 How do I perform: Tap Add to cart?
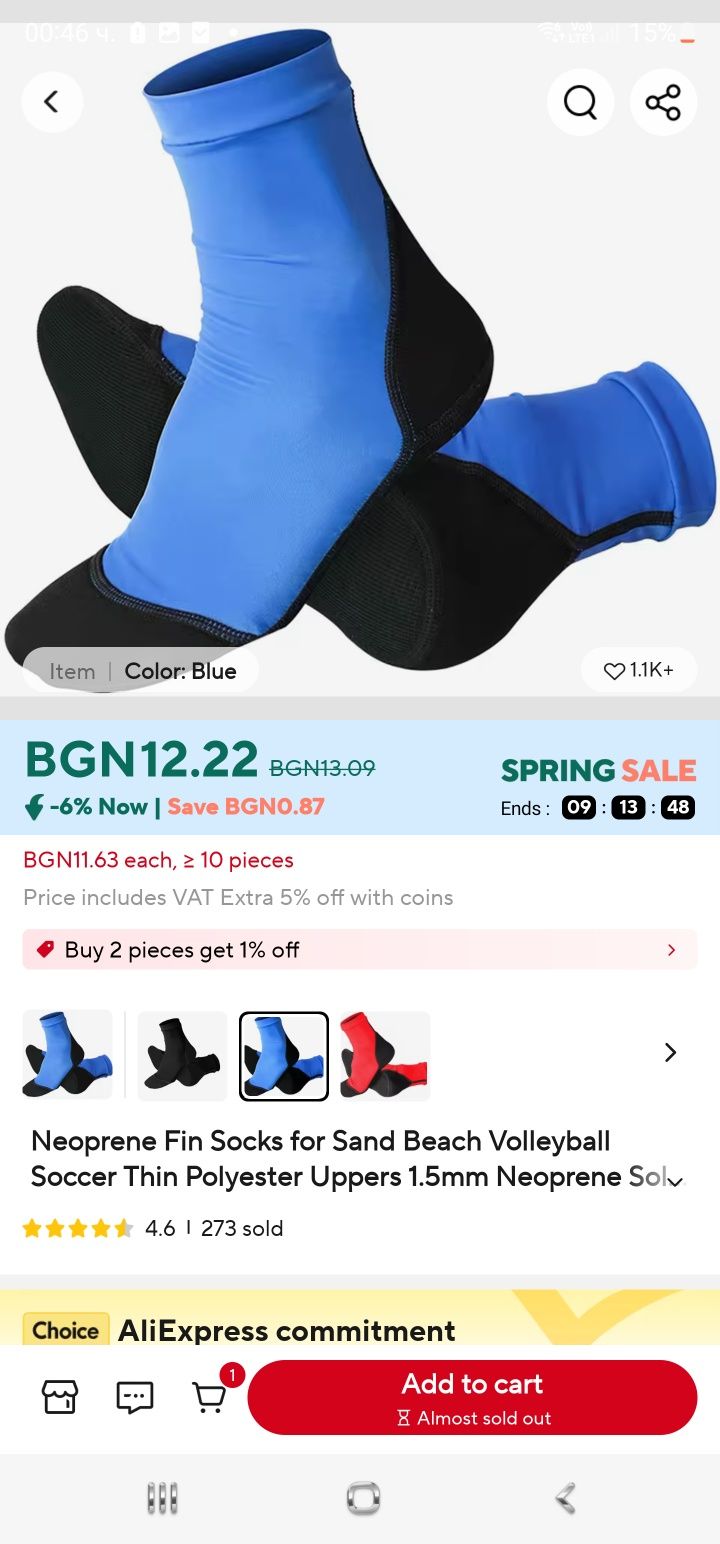coord(472,1397)
